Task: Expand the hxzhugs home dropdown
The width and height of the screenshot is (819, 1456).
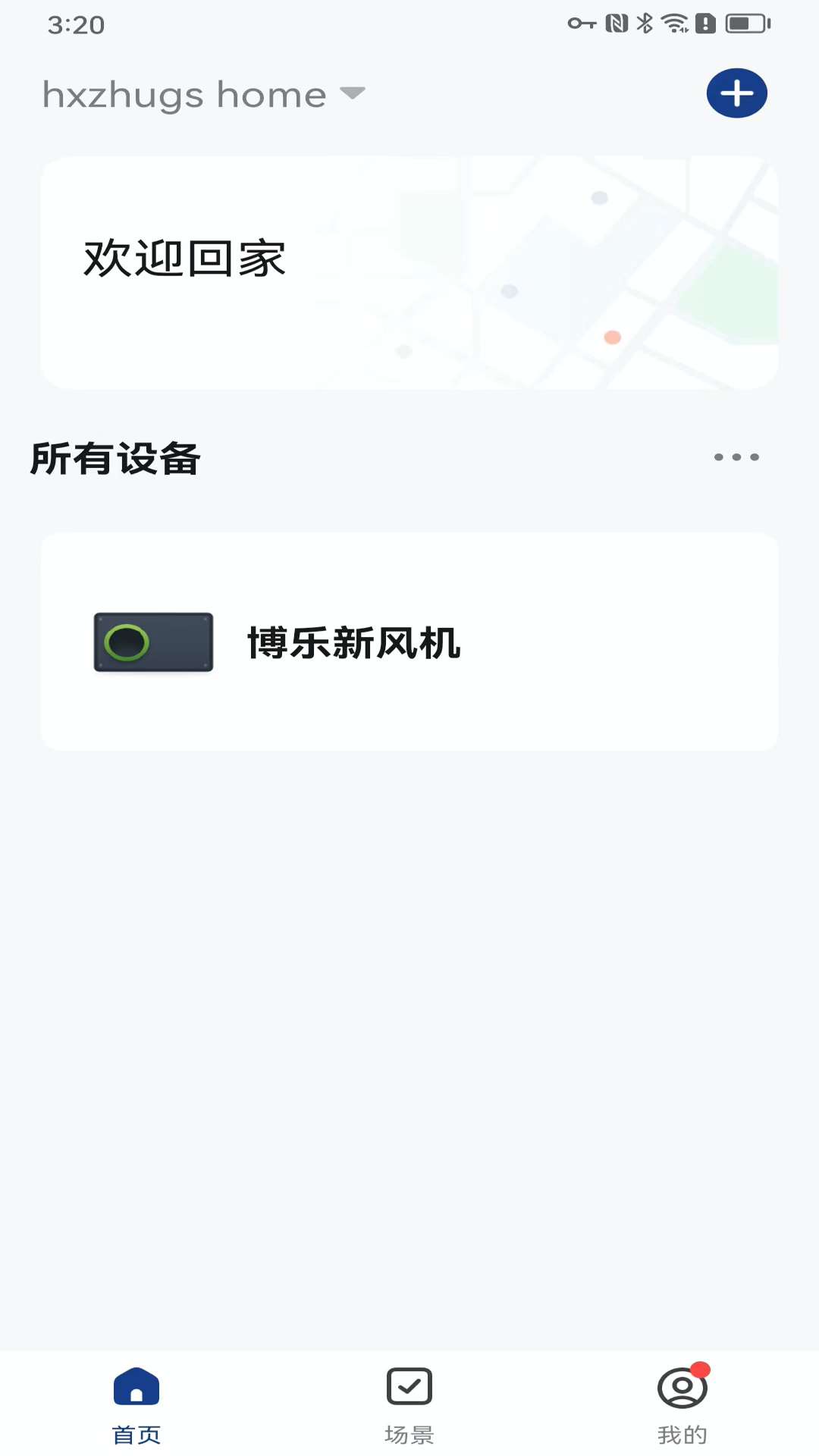Action: coord(353,93)
